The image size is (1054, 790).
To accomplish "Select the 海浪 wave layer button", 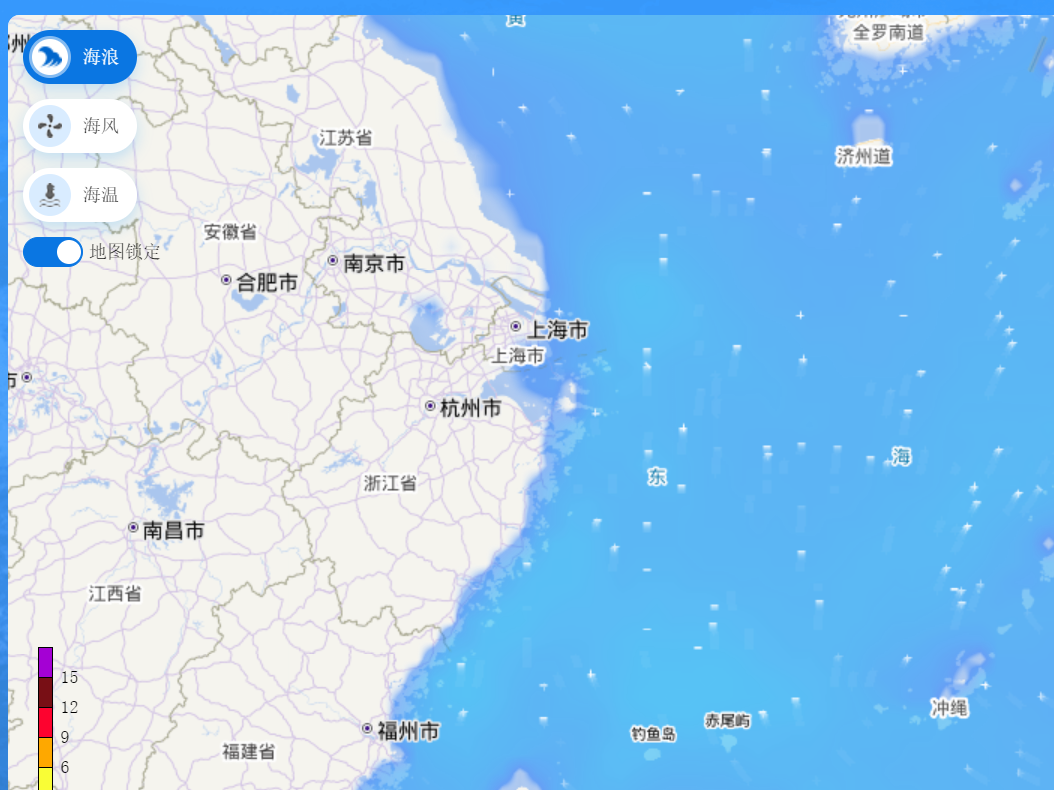I will pos(79,57).
